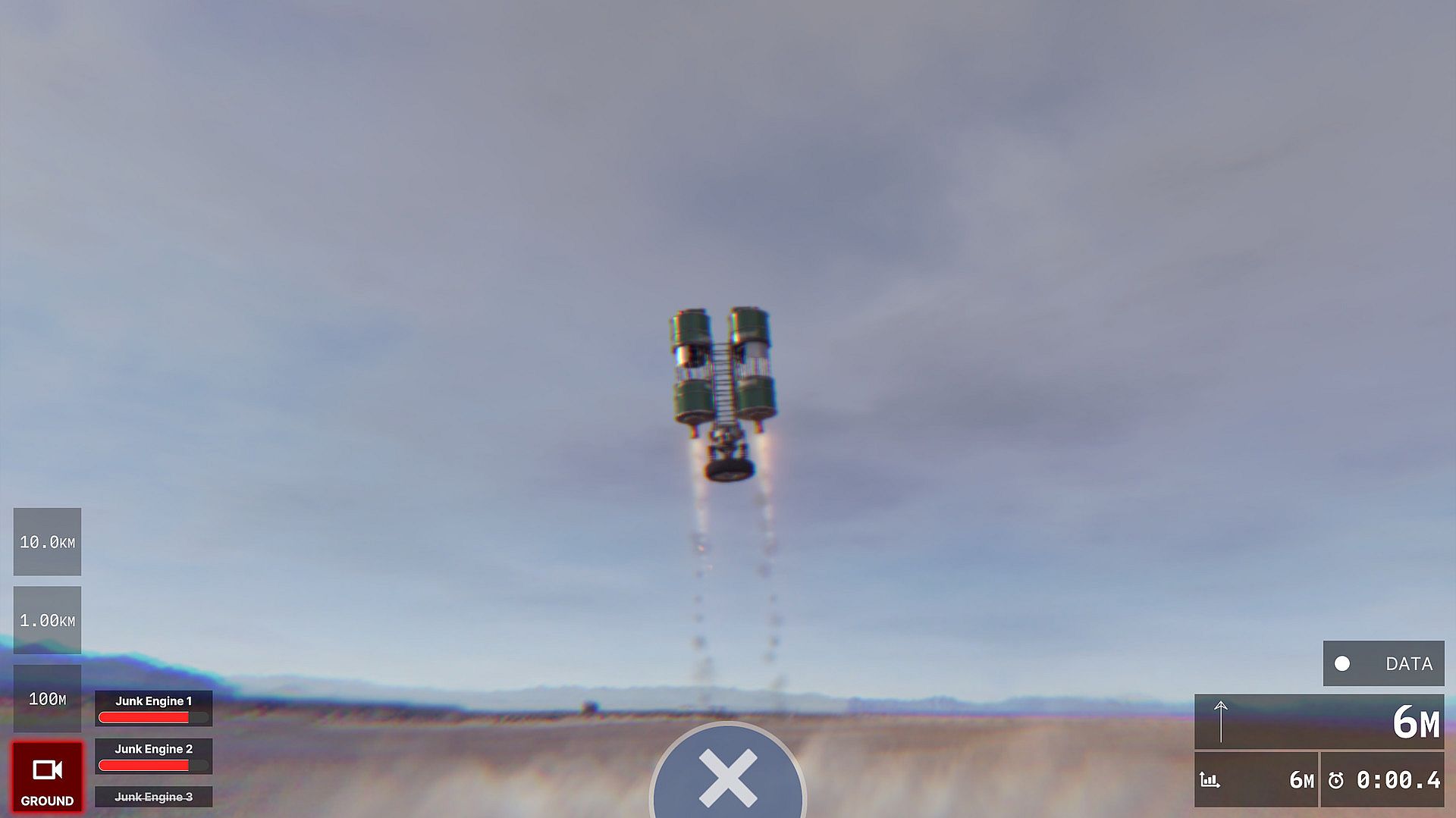
Task: Select the 100M altitude scale
Action: tap(47, 698)
